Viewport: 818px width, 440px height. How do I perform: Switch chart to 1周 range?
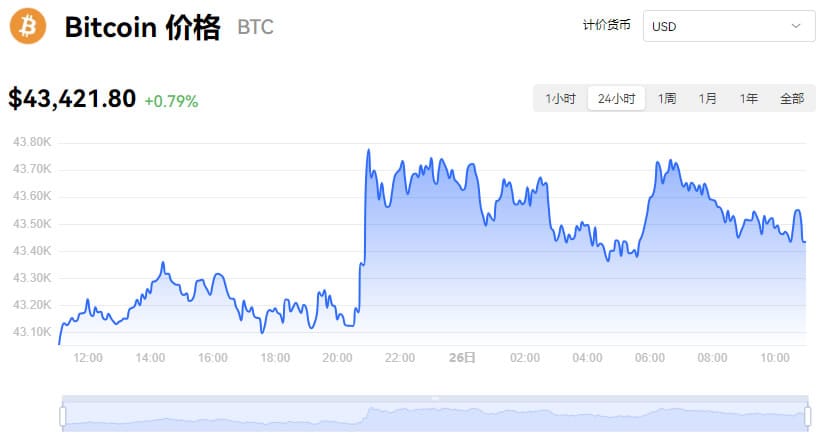tap(667, 98)
